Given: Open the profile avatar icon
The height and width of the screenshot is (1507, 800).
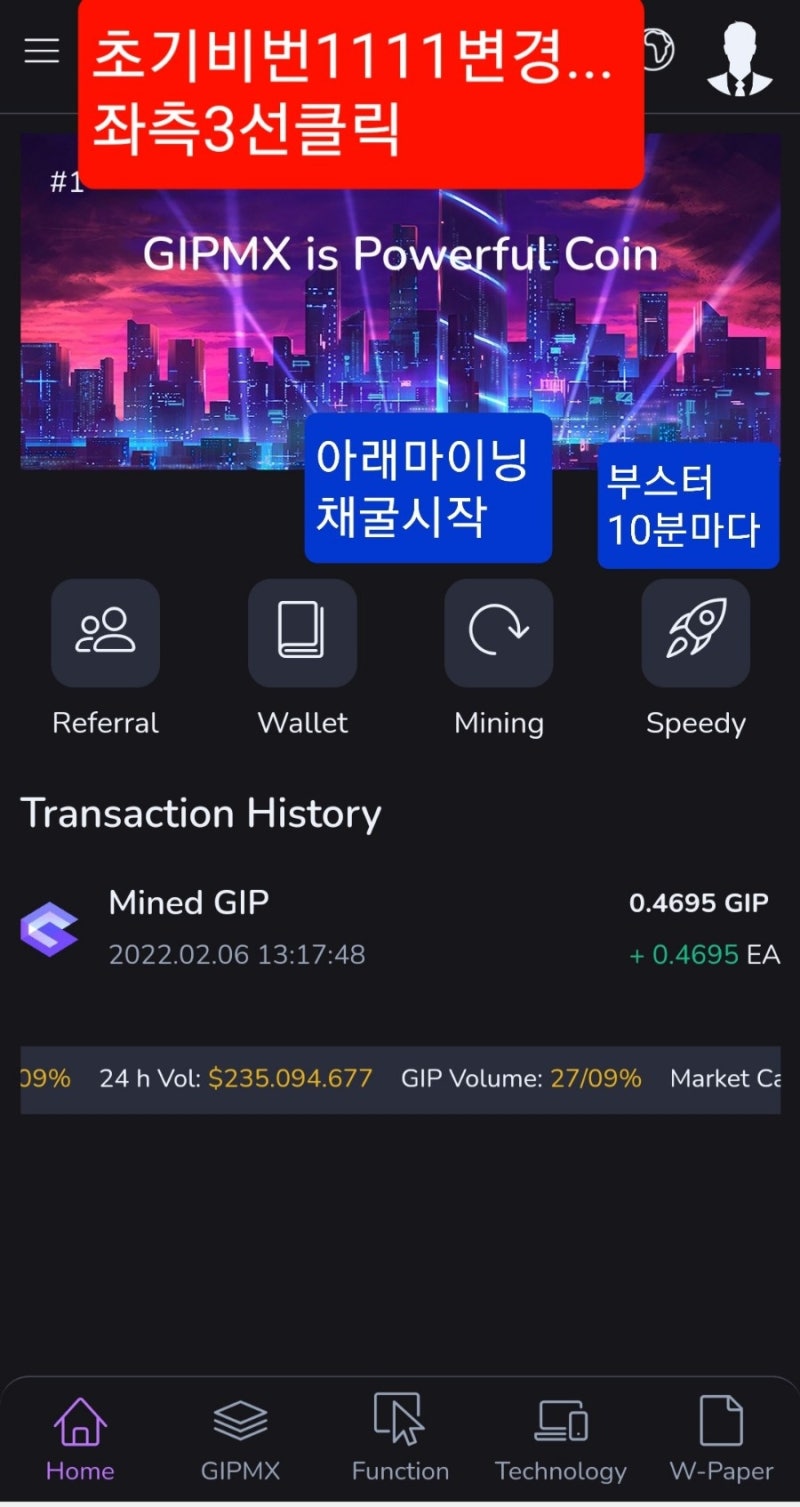Looking at the screenshot, I should (738, 55).
